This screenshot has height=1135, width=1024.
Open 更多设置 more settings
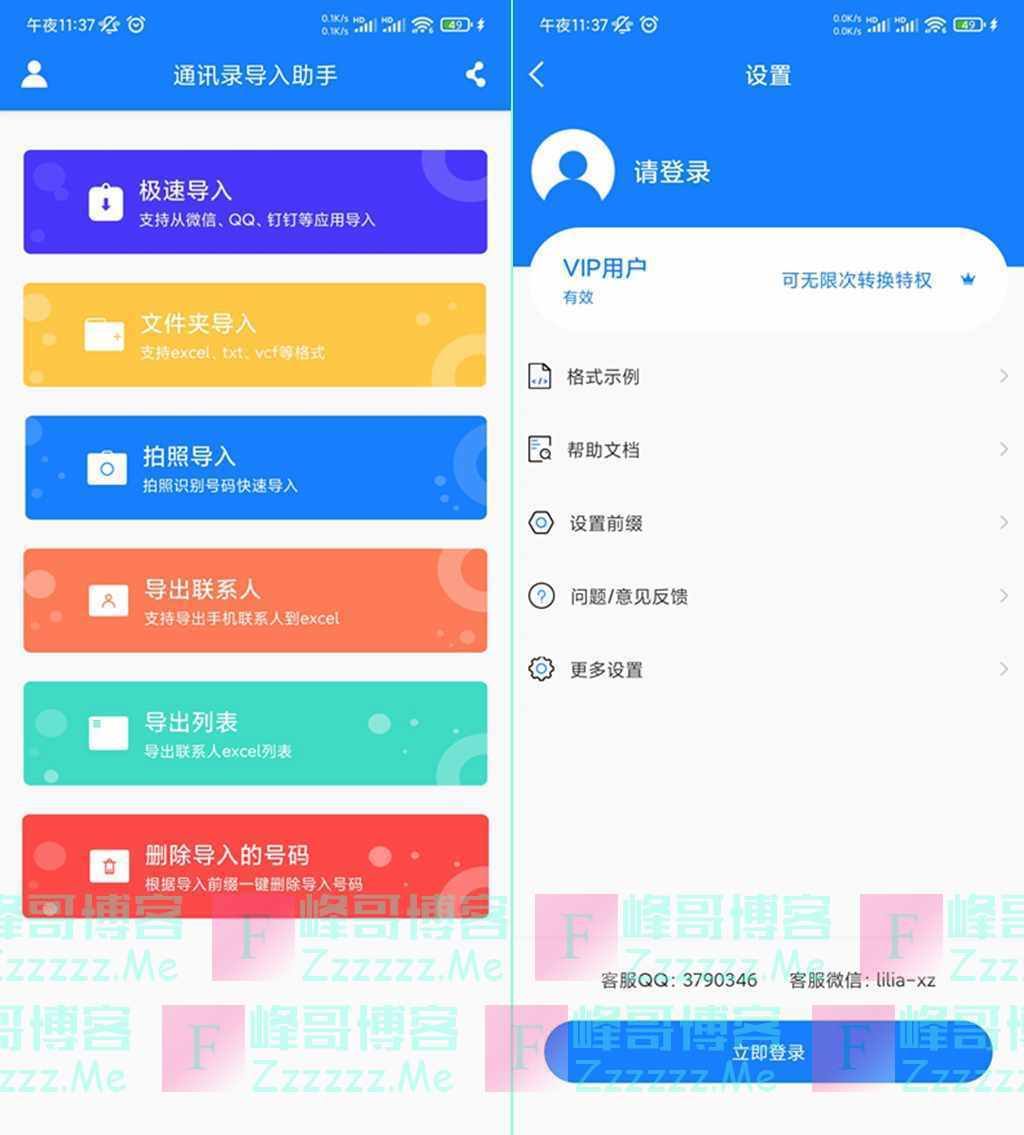point(768,670)
